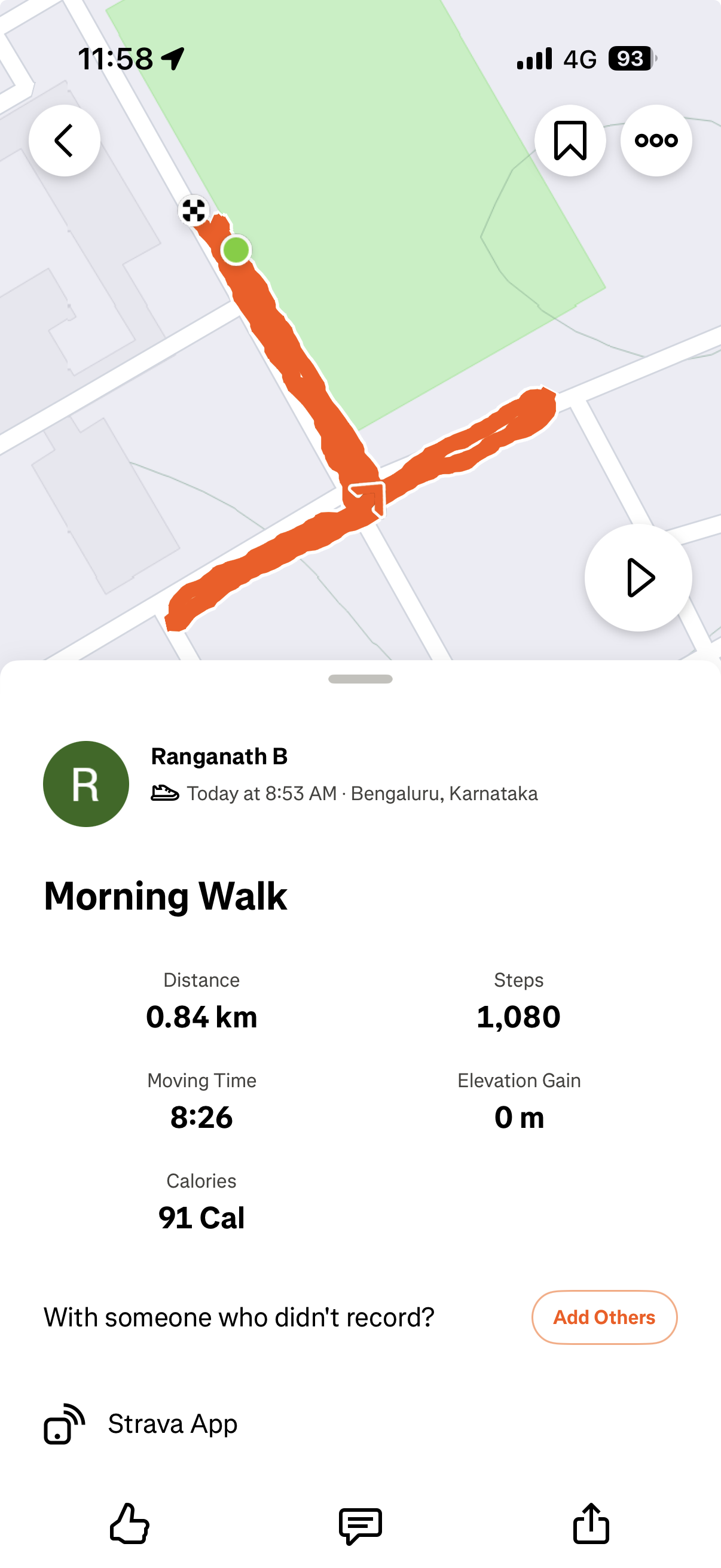This screenshot has height=1568, width=721.
Task: Open Ranganath B's profile avatar
Action: 85,784
